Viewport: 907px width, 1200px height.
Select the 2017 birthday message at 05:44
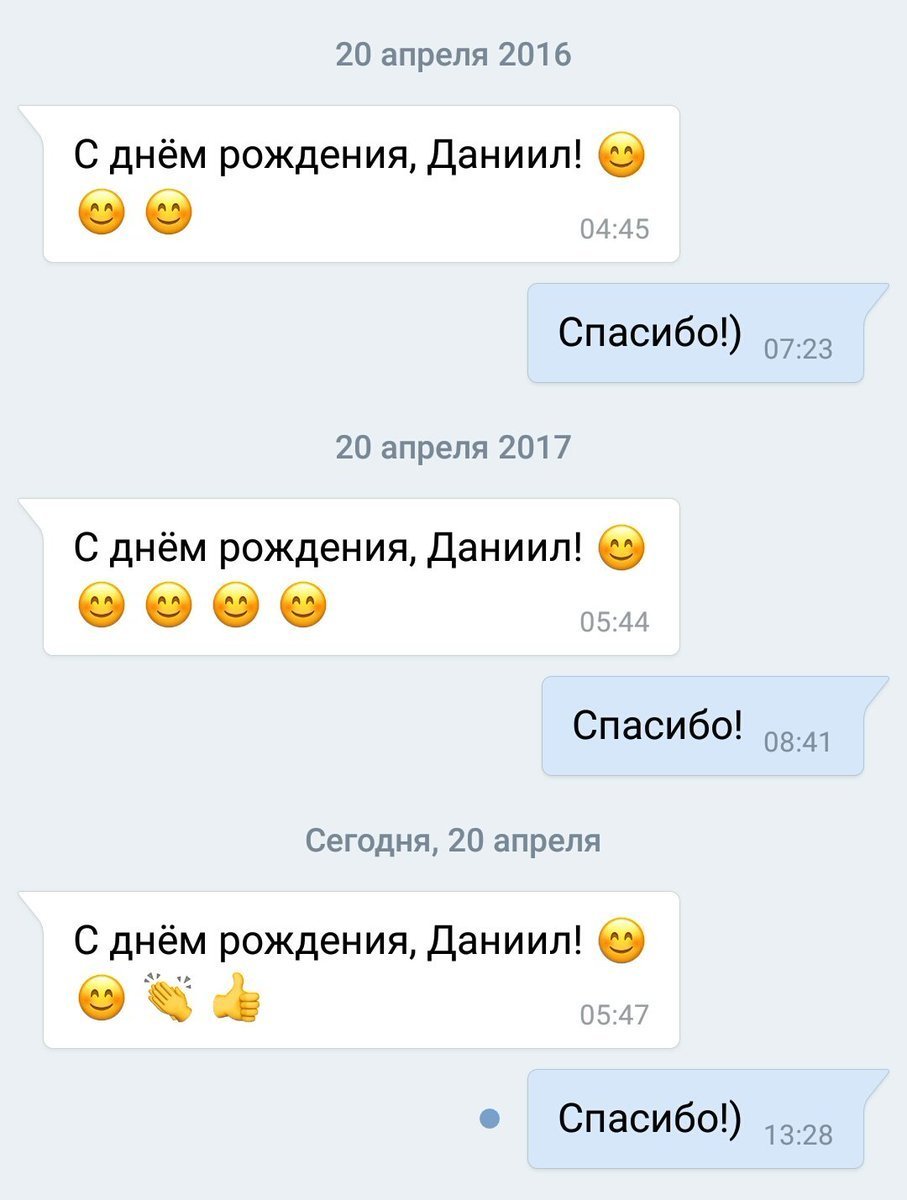[360, 577]
